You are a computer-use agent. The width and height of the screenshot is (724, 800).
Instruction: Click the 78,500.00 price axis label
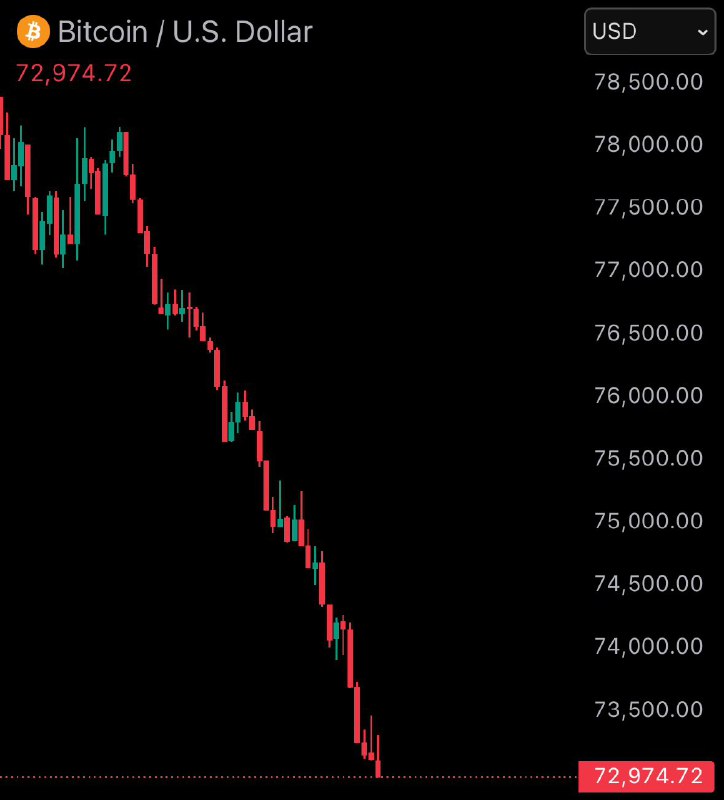click(x=647, y=82)
